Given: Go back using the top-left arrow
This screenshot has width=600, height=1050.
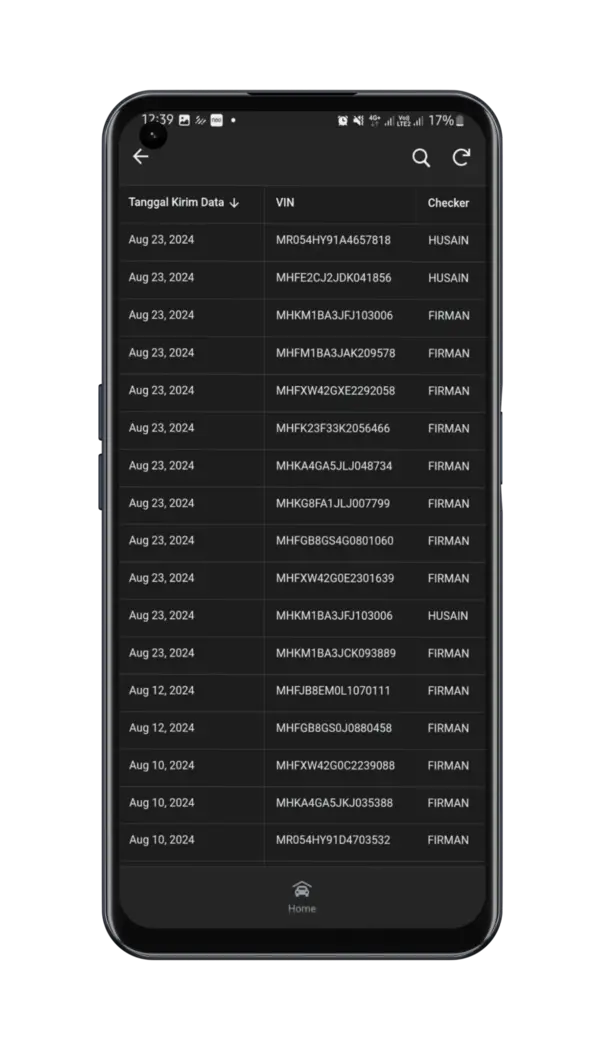Looking at the screenshot, I should pyautogui.click(x=141, y=157).
